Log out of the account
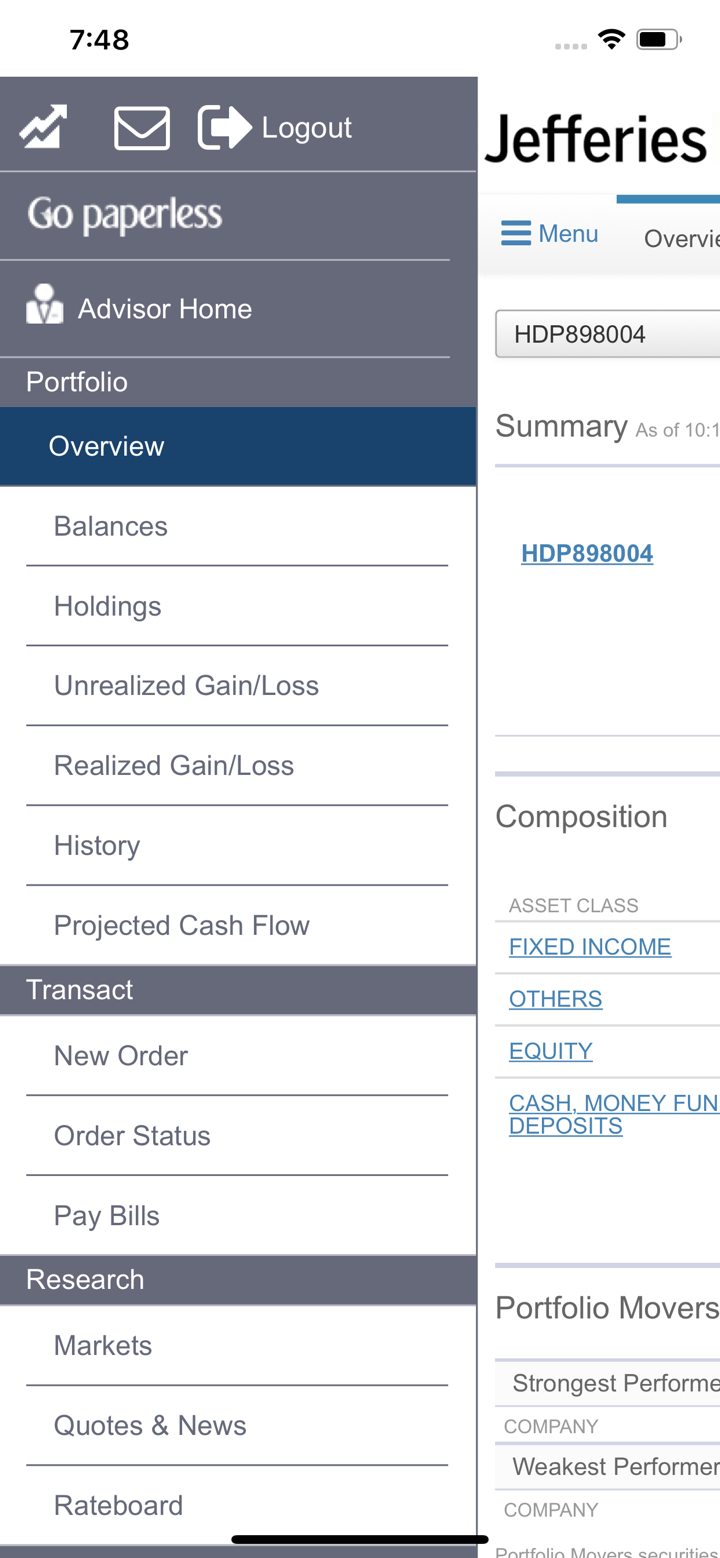This screenshot has width=720, height=1558. 276,128
